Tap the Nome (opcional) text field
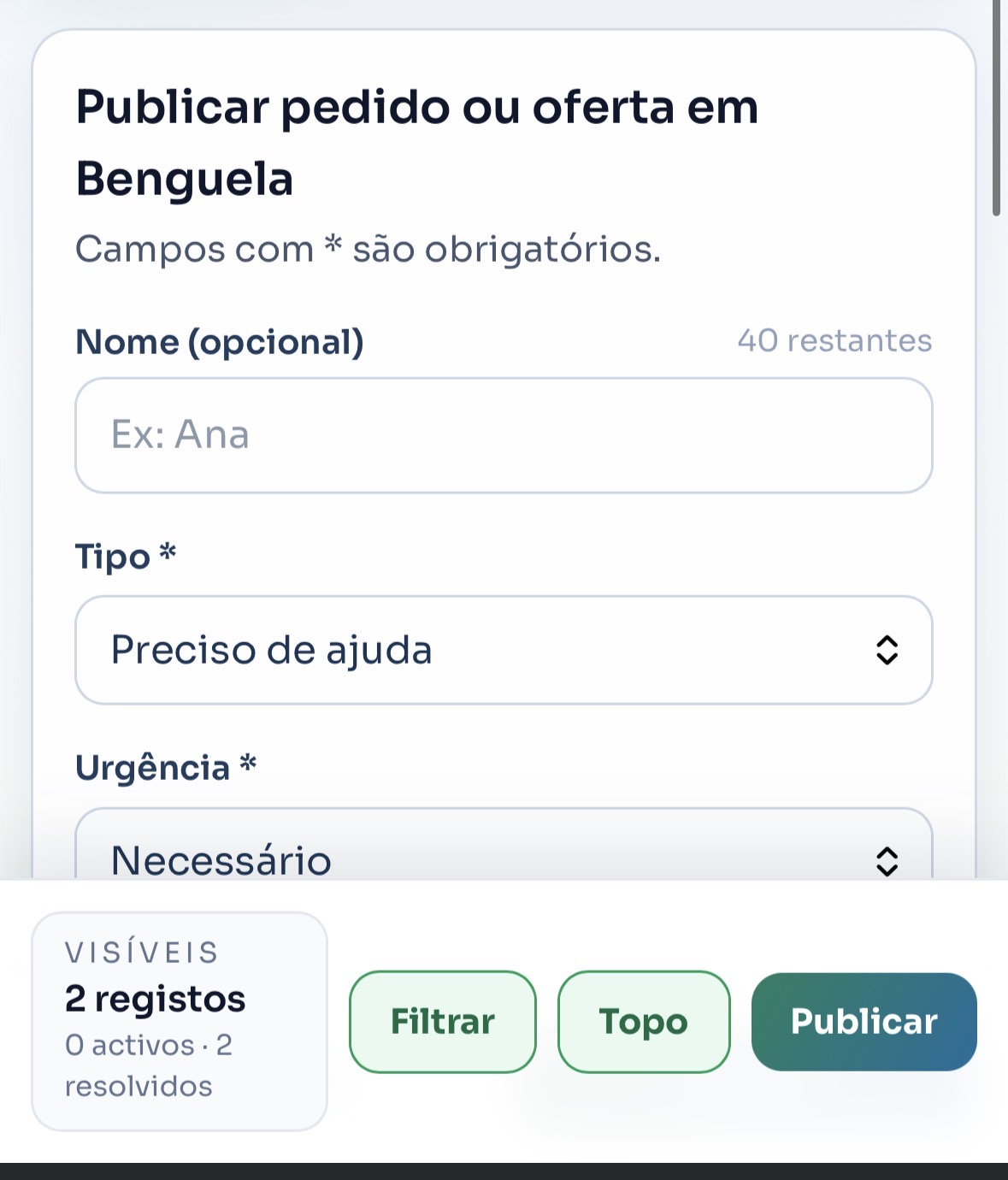Viewport: 1008px width, 1180px height. point(503,435)
